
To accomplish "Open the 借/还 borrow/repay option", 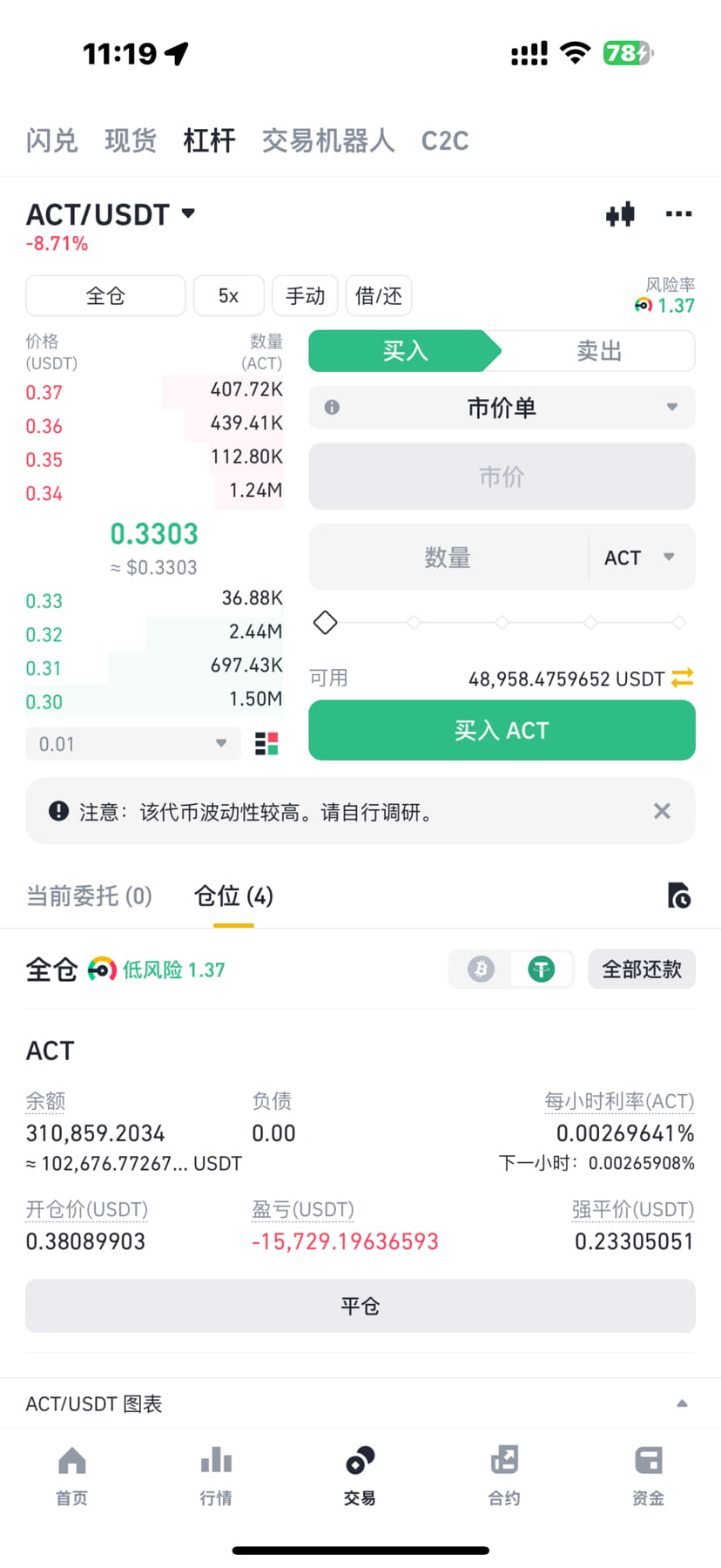I will click(x=379, y=296).
